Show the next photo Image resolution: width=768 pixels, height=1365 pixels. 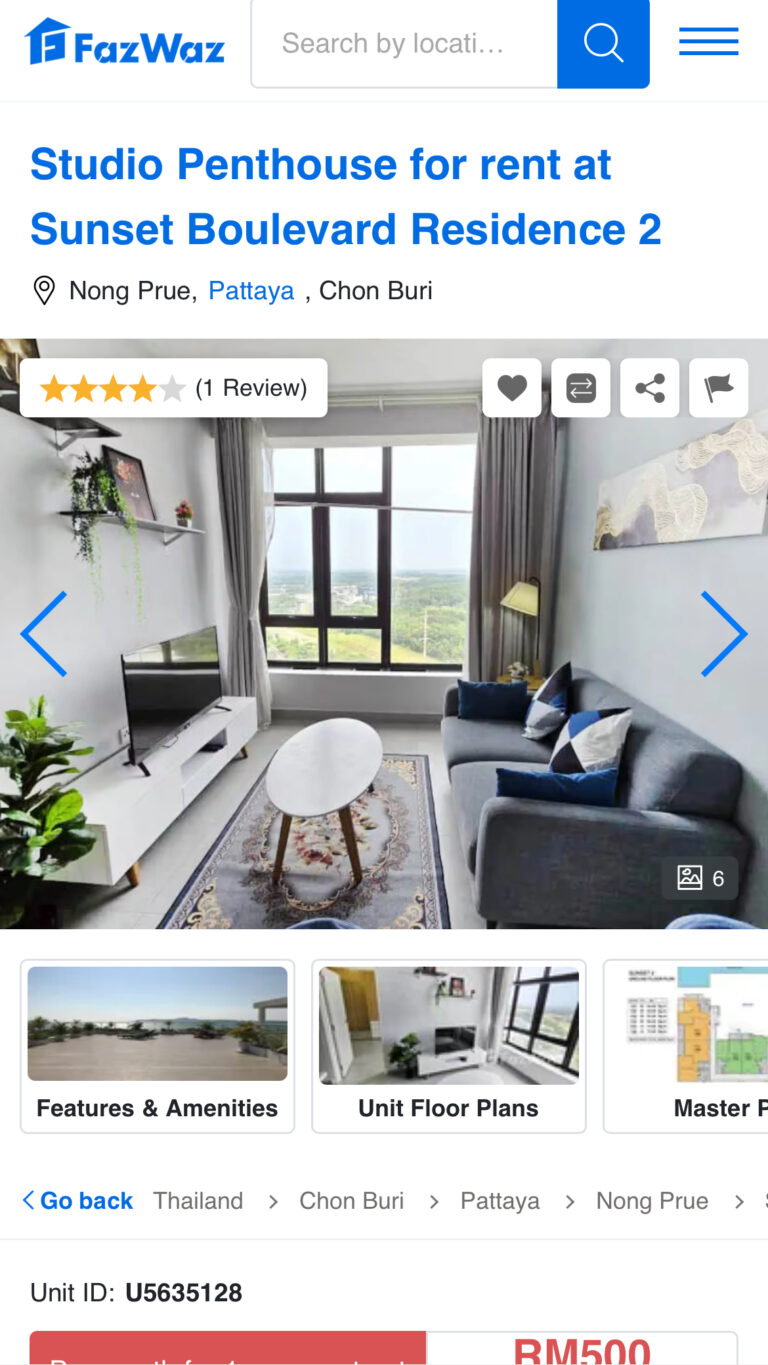pos(723,634)
